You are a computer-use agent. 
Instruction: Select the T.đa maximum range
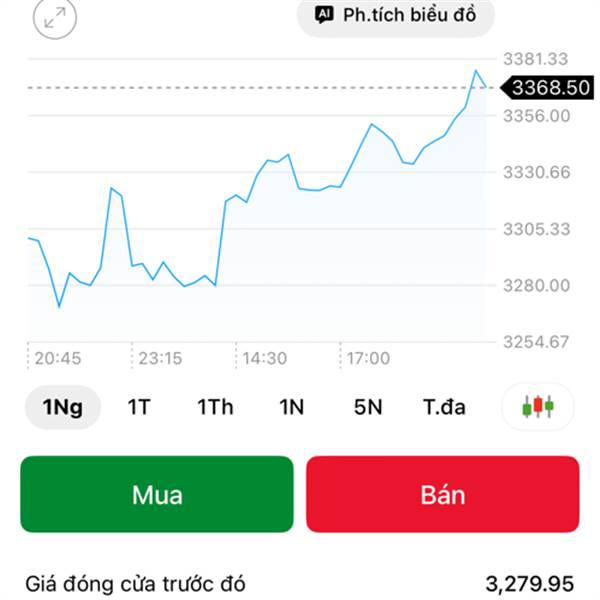click(444, 407)
